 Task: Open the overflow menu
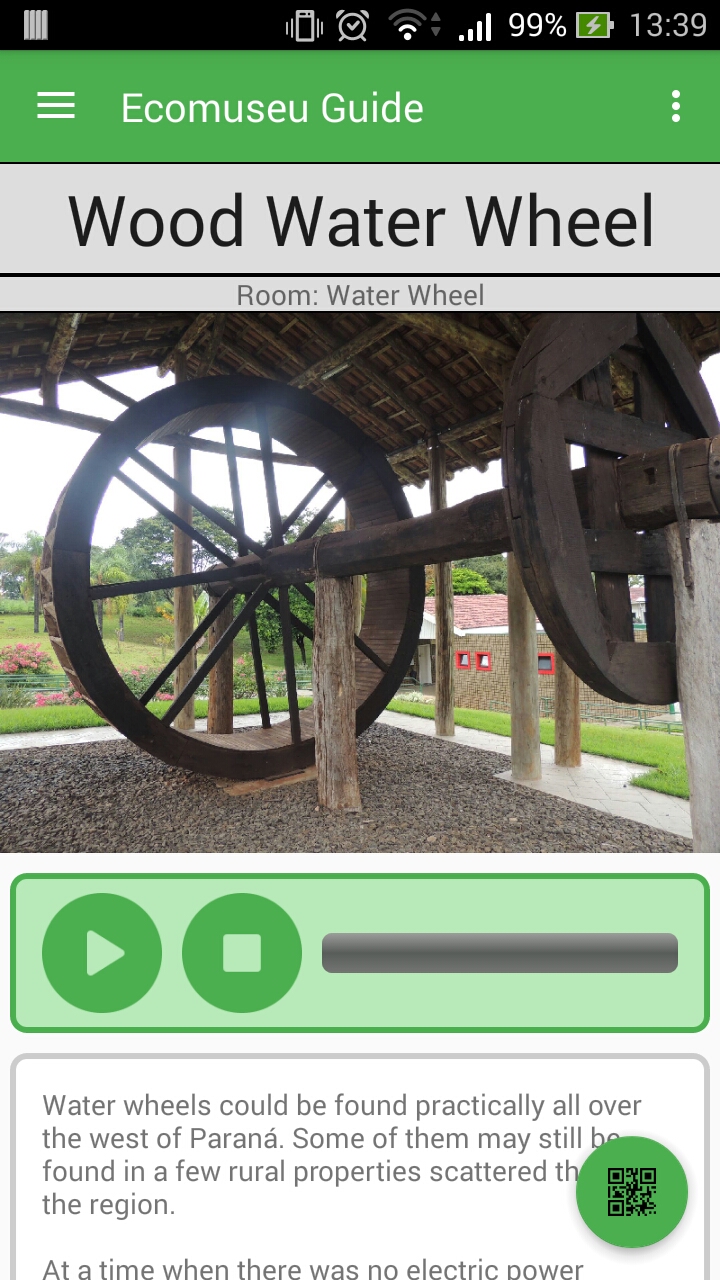point(676,106)
